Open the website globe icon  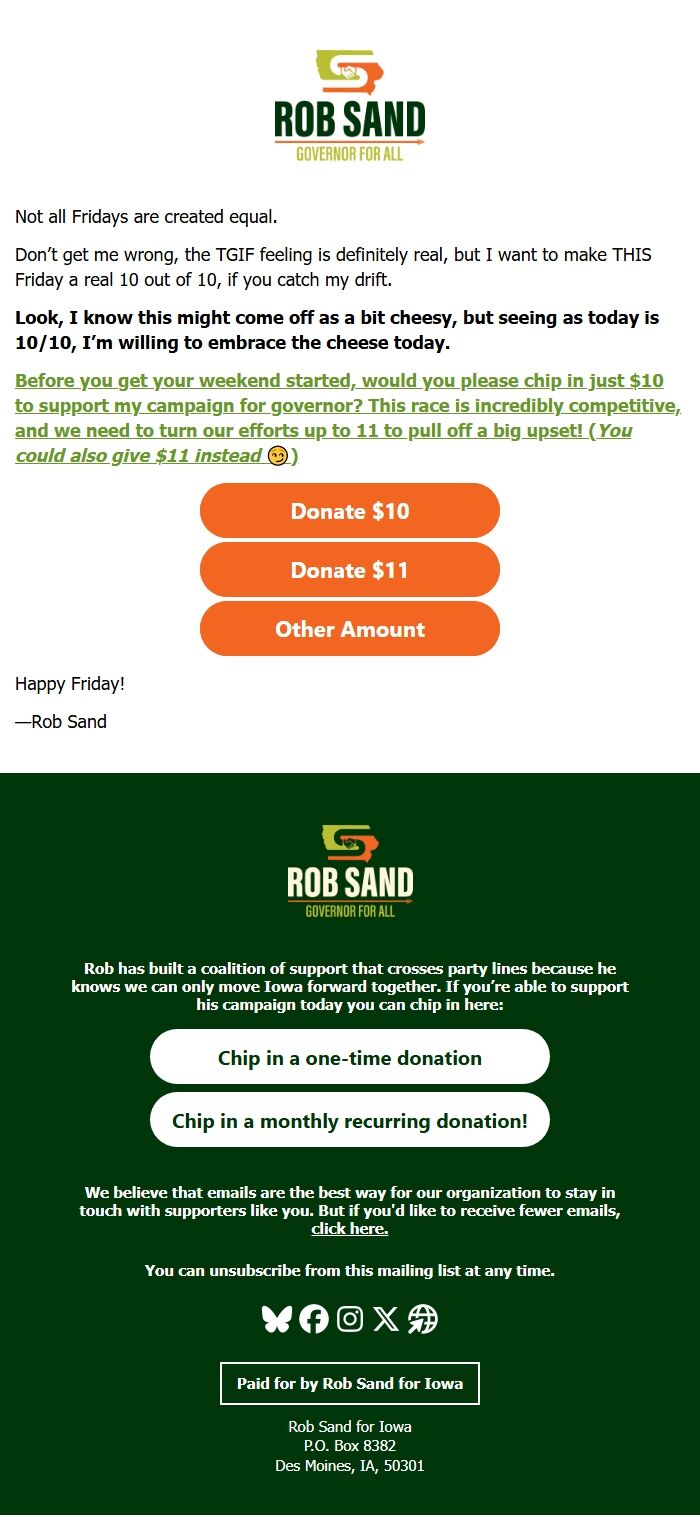click(423, 1319)
